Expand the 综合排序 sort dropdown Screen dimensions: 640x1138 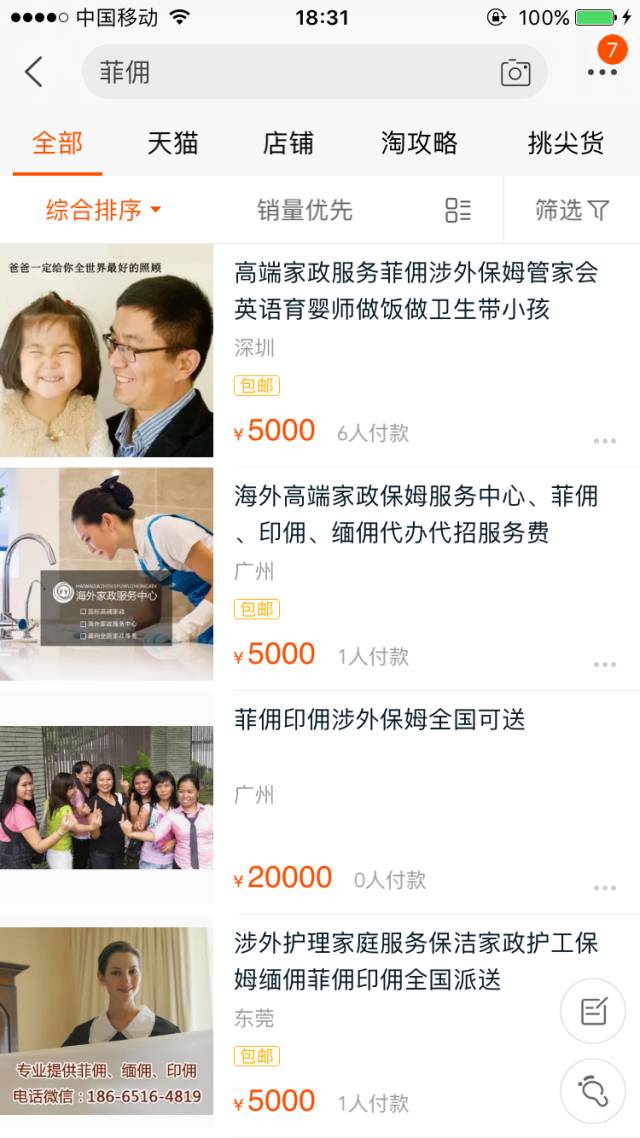click(x=103, y=210)
